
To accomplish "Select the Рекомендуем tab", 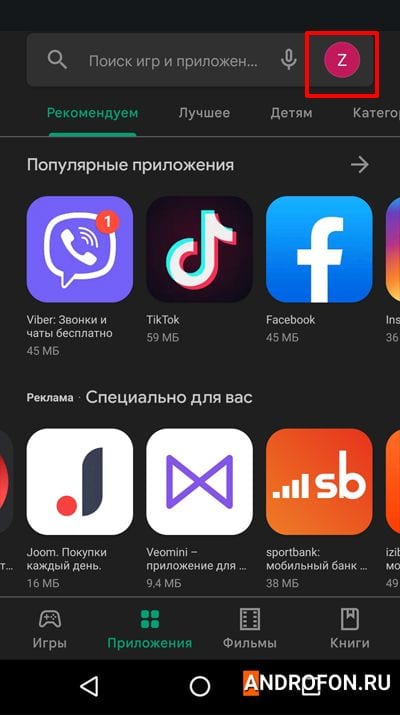I will click(x=93, y=113).
